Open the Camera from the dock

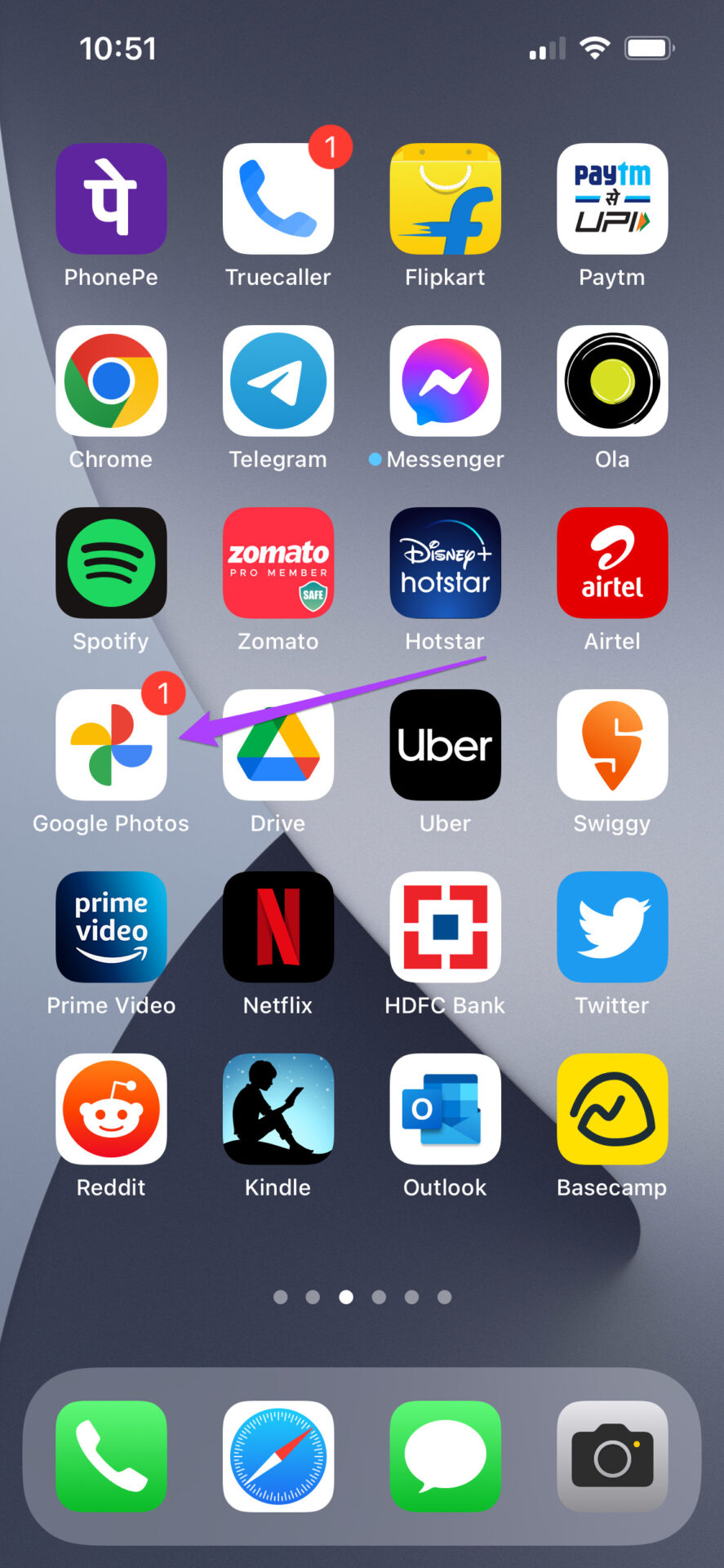612,1456
